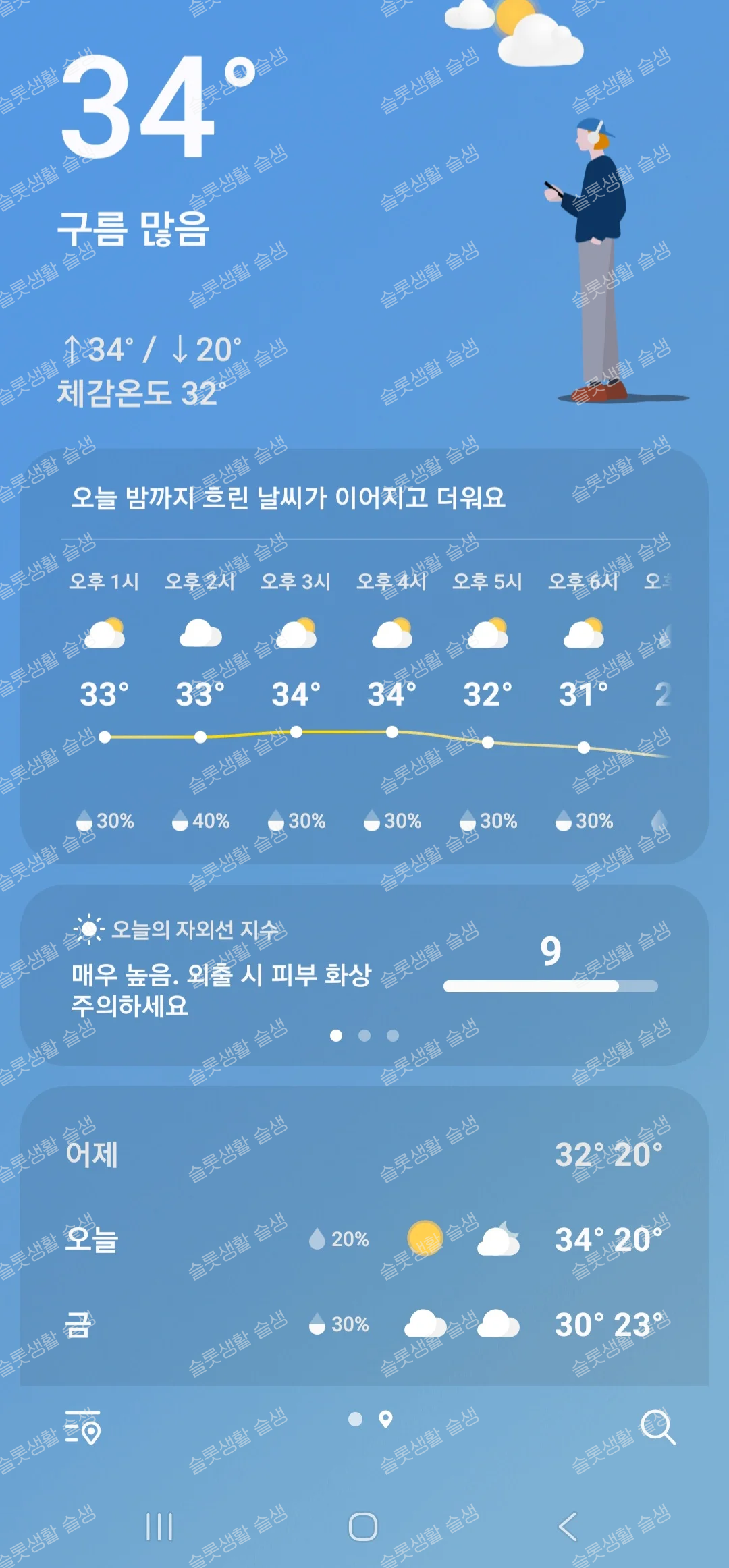This screenshot has height=1568, width=729.
Task: Open the daily forecast row for 금
Action: (364, 1324)
